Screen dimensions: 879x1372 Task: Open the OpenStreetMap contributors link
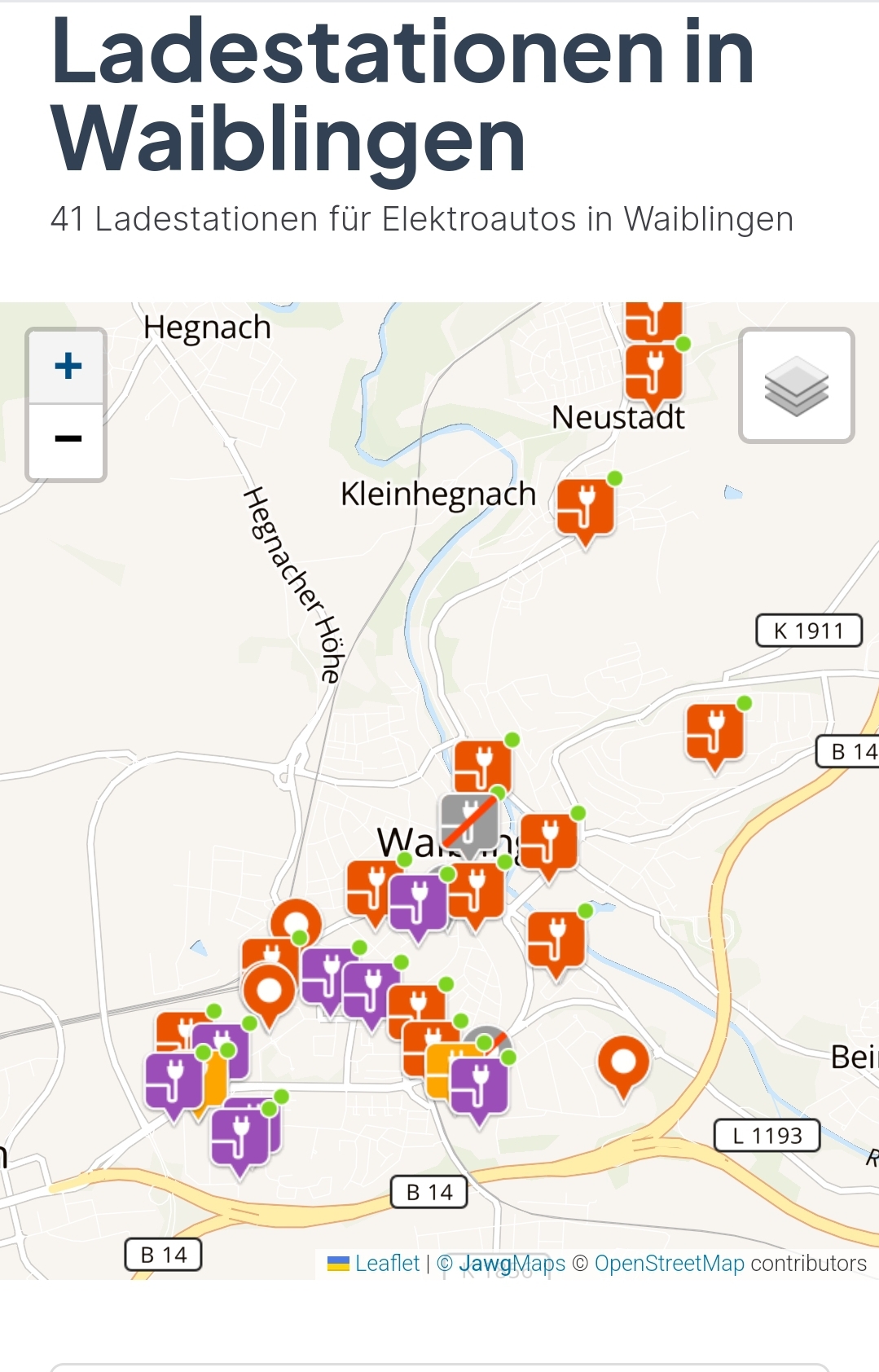point(669,1264)
